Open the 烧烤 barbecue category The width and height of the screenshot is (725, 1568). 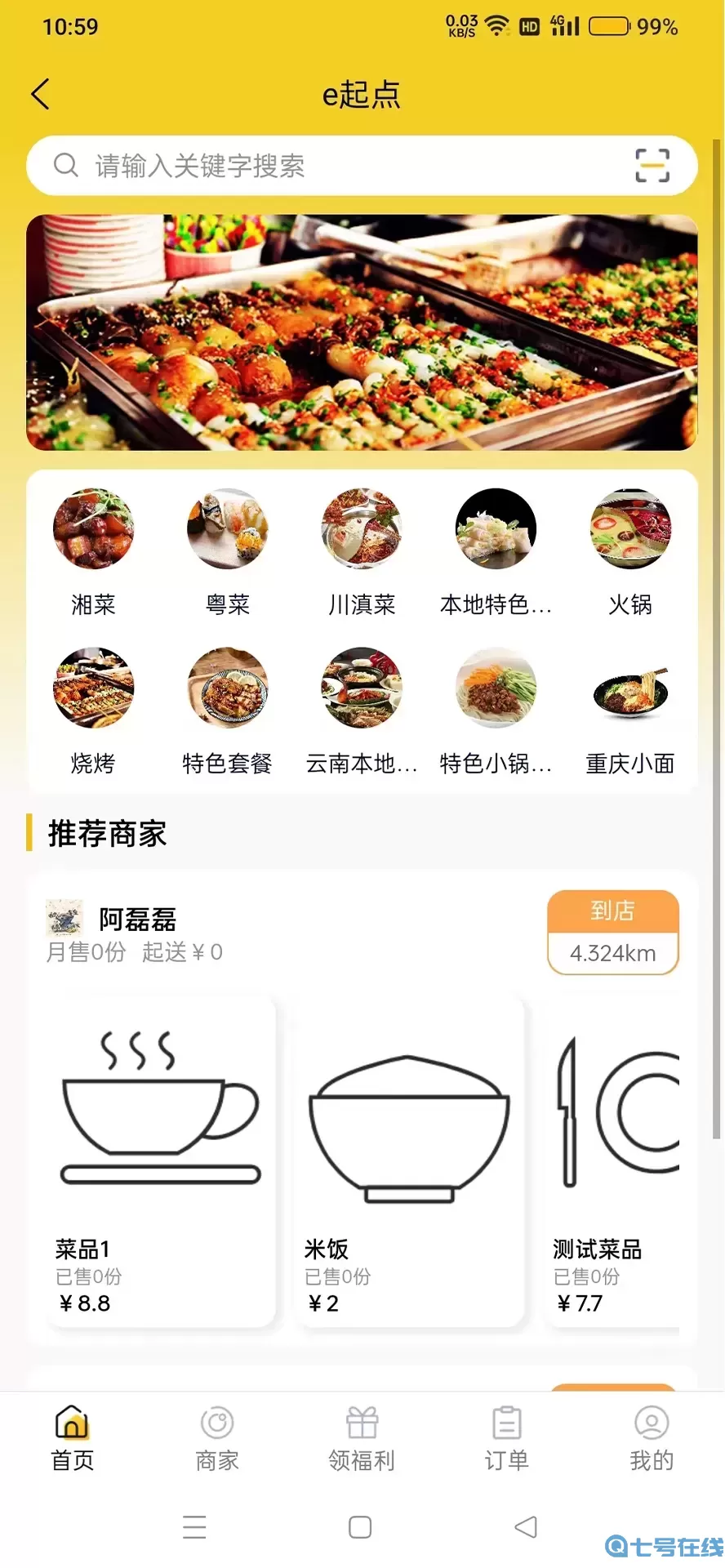click(x=92, y=688)
